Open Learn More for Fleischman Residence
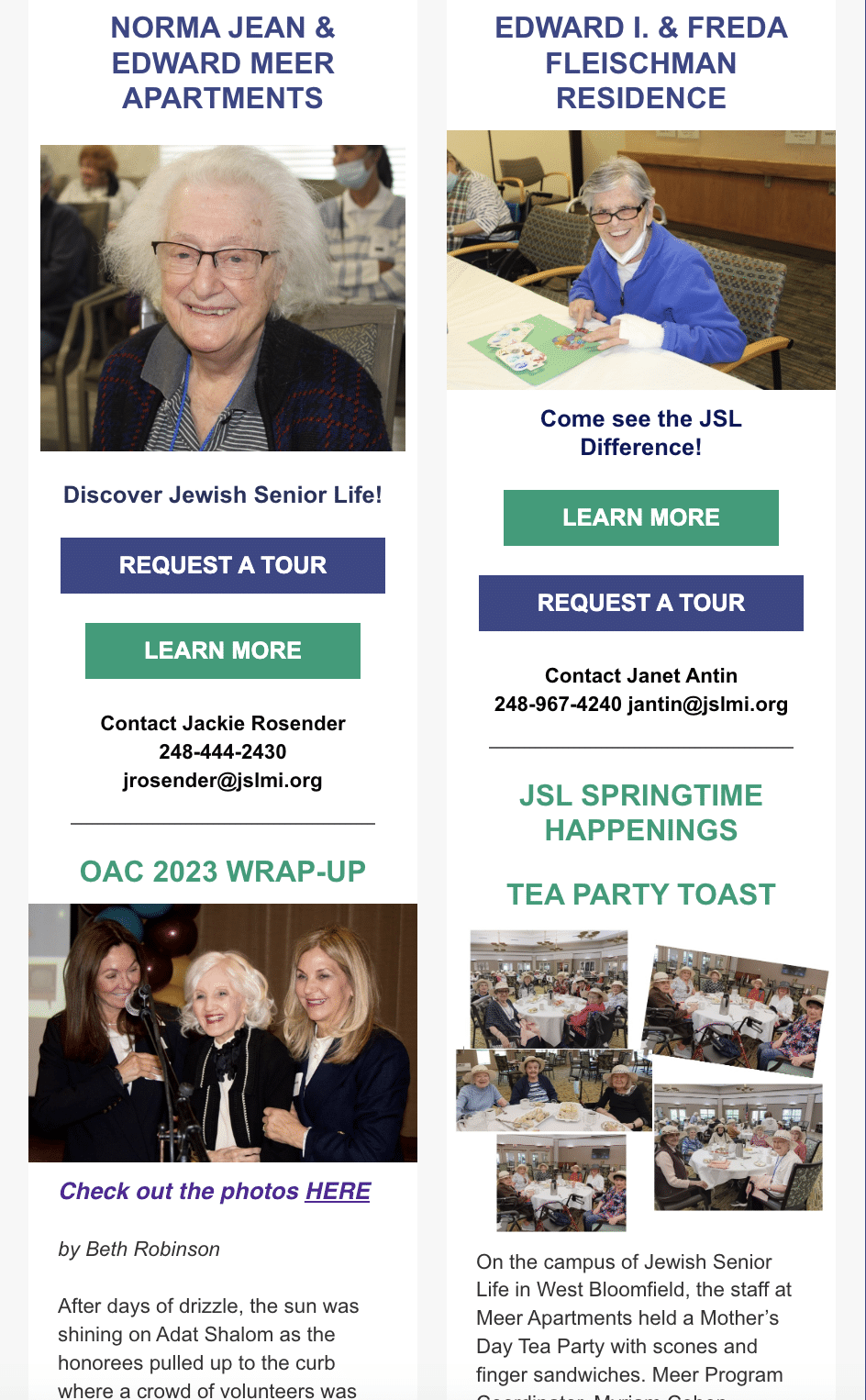This screenshot has height=1400, width=866. click(x=640, y=517)
